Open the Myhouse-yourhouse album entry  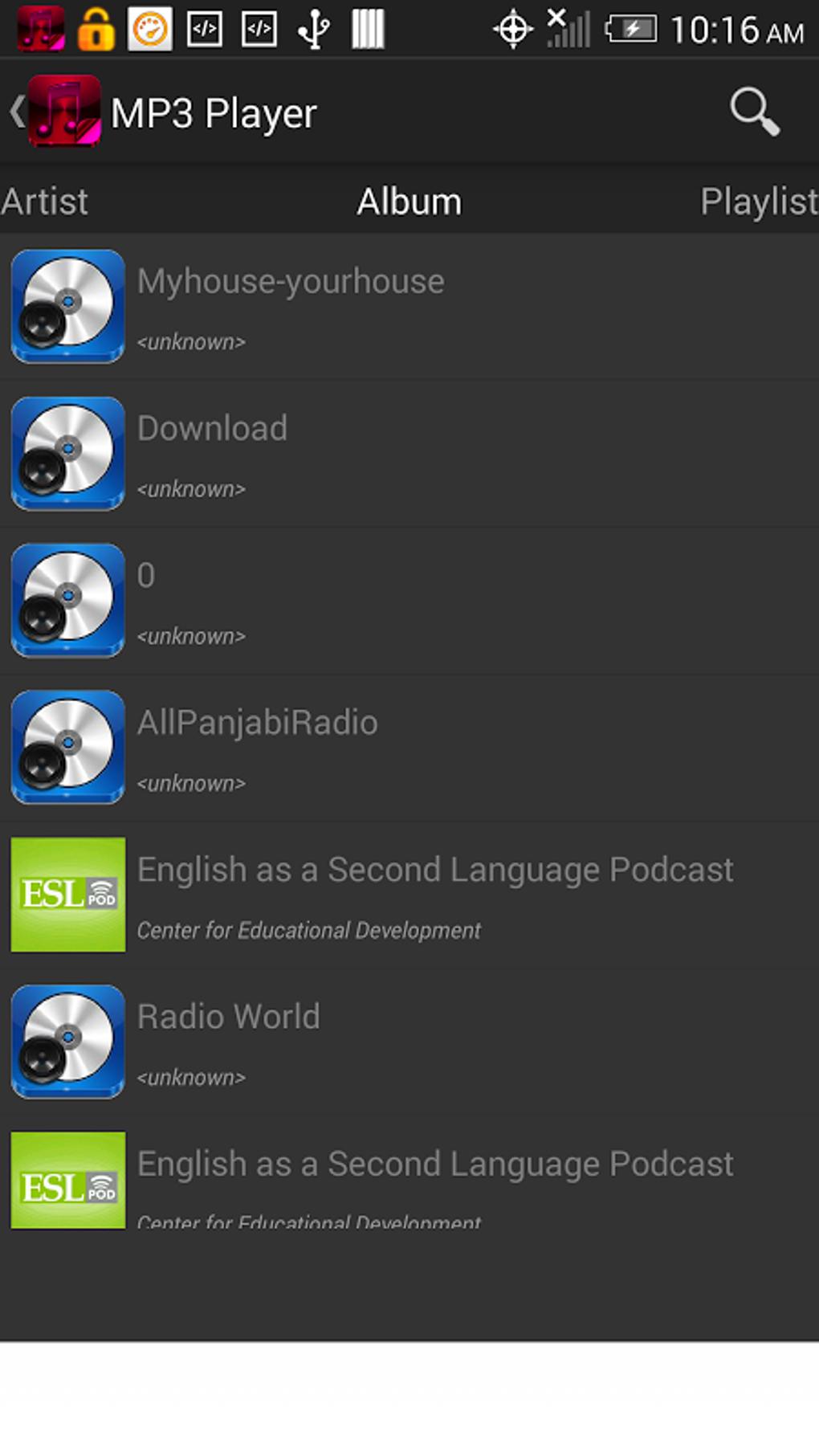tap(321, 307)
